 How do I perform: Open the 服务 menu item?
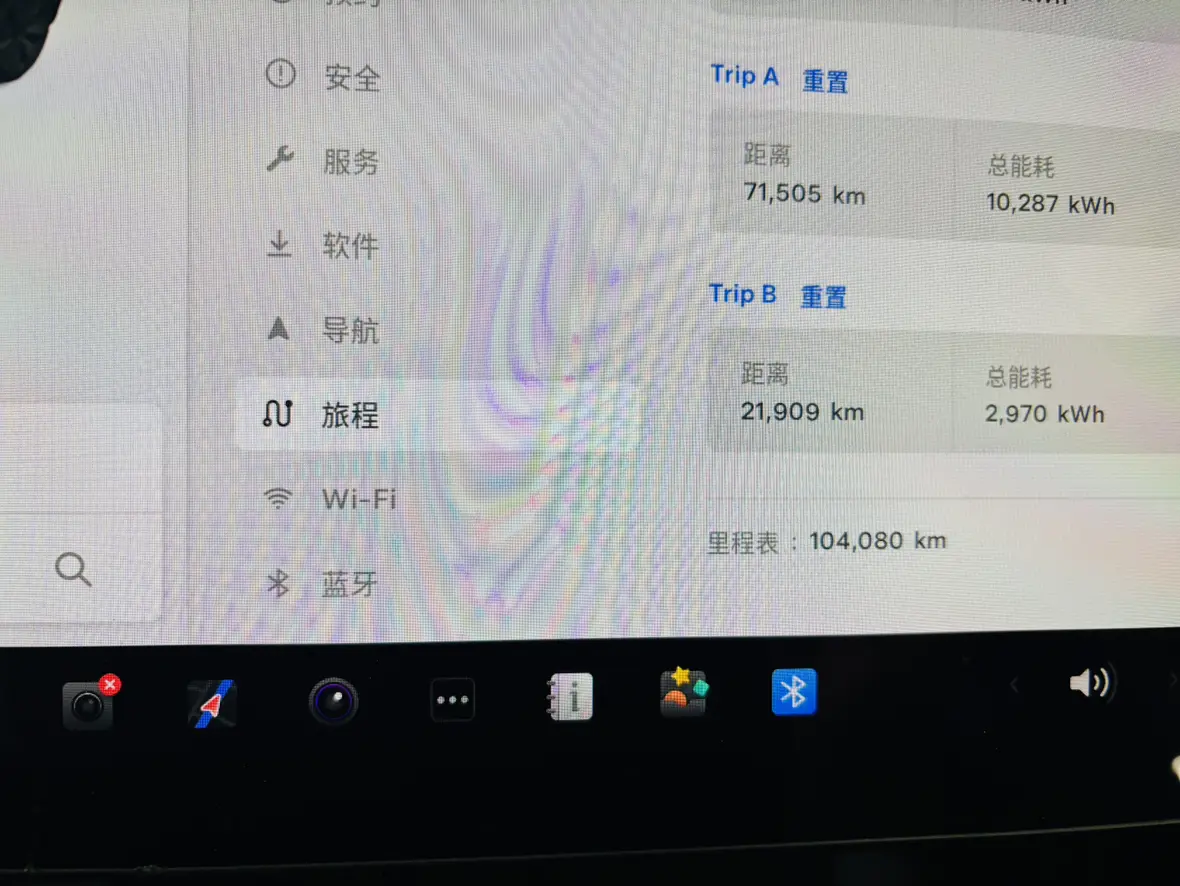coord(350,160)
